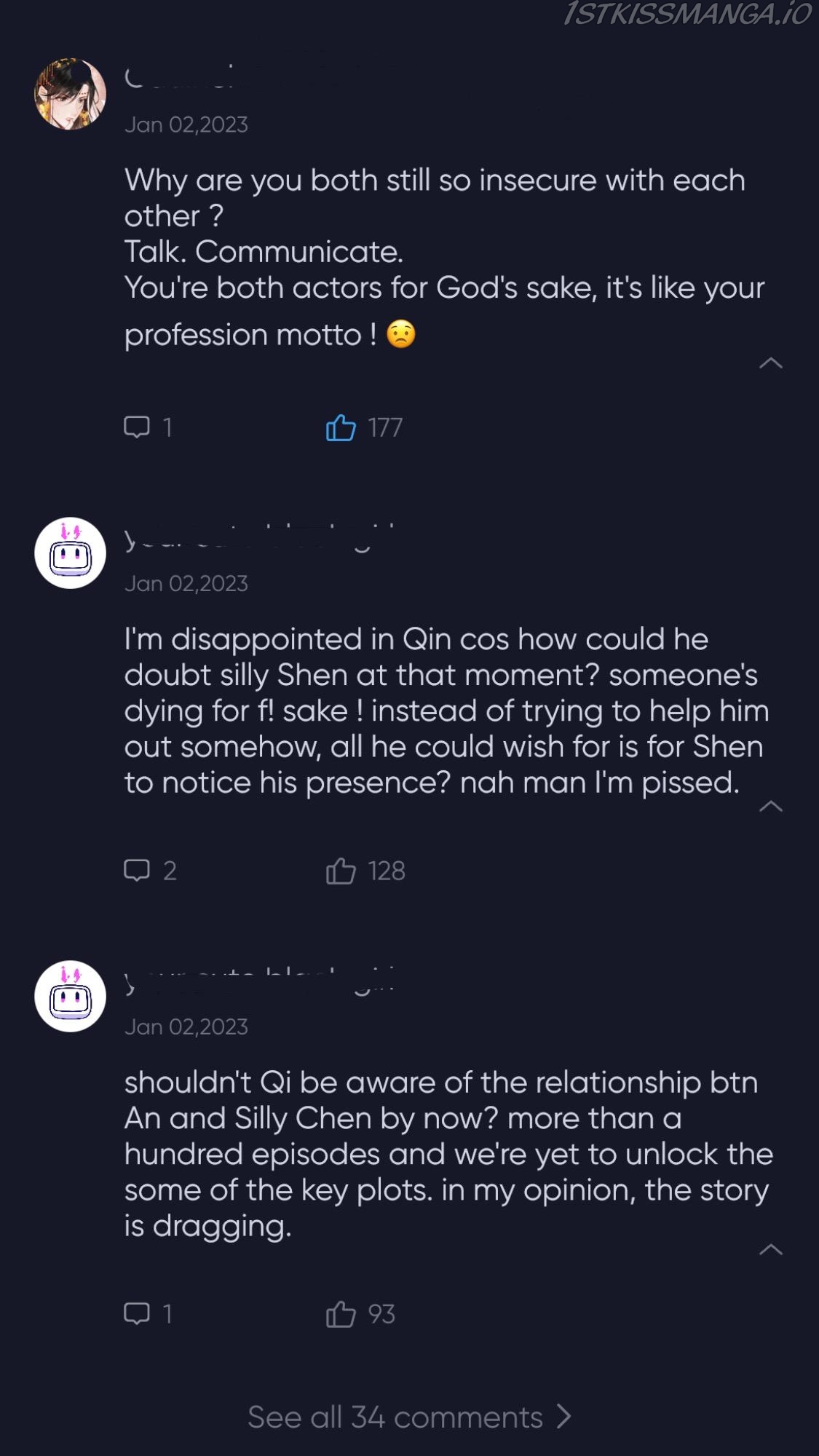Collapse the "shouldn't Qi be aware" comment
Screen dimensions: 819x1456
(770, 1250)
